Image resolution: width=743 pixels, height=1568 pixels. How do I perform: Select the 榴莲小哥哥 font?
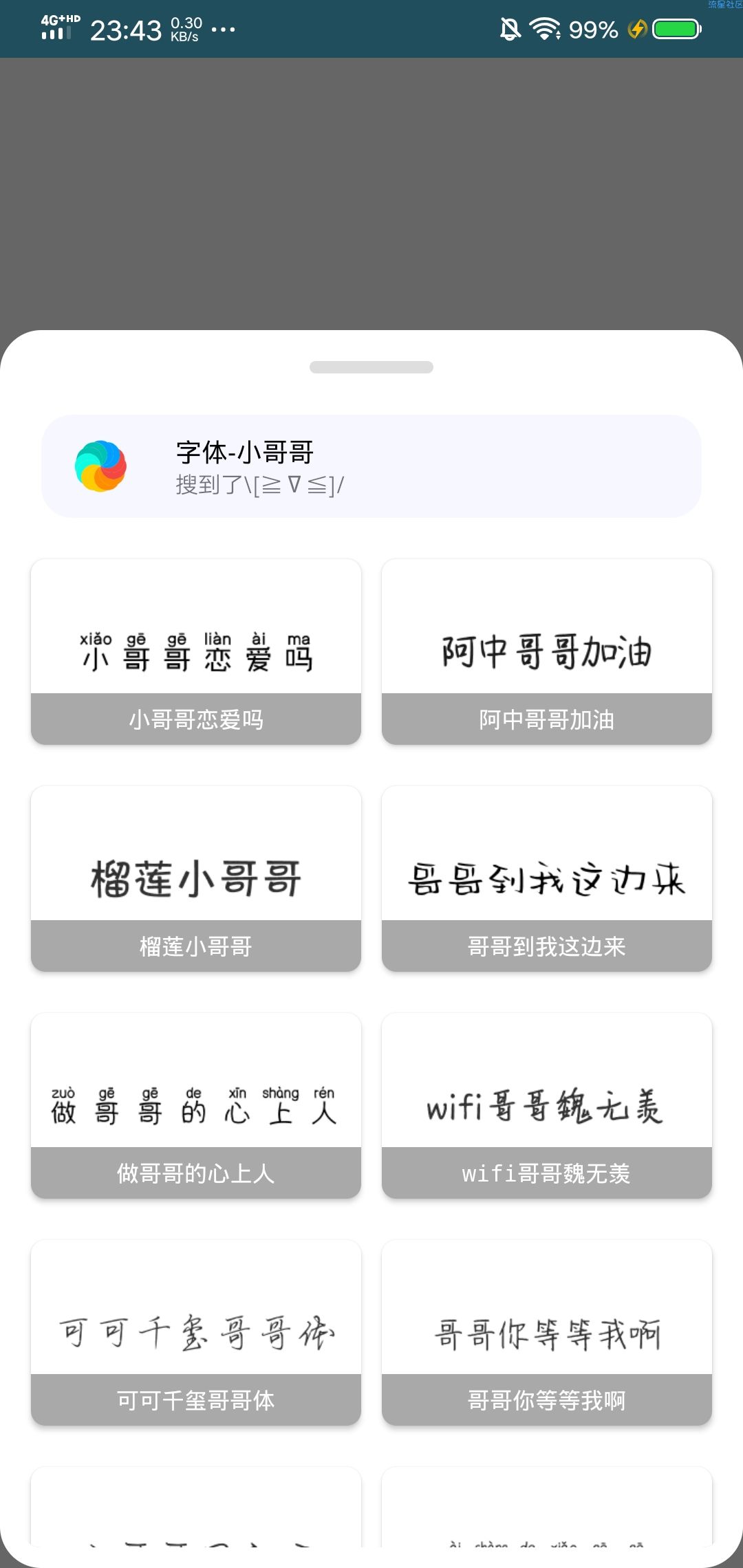pyautogui.click(x=196, y=878)
